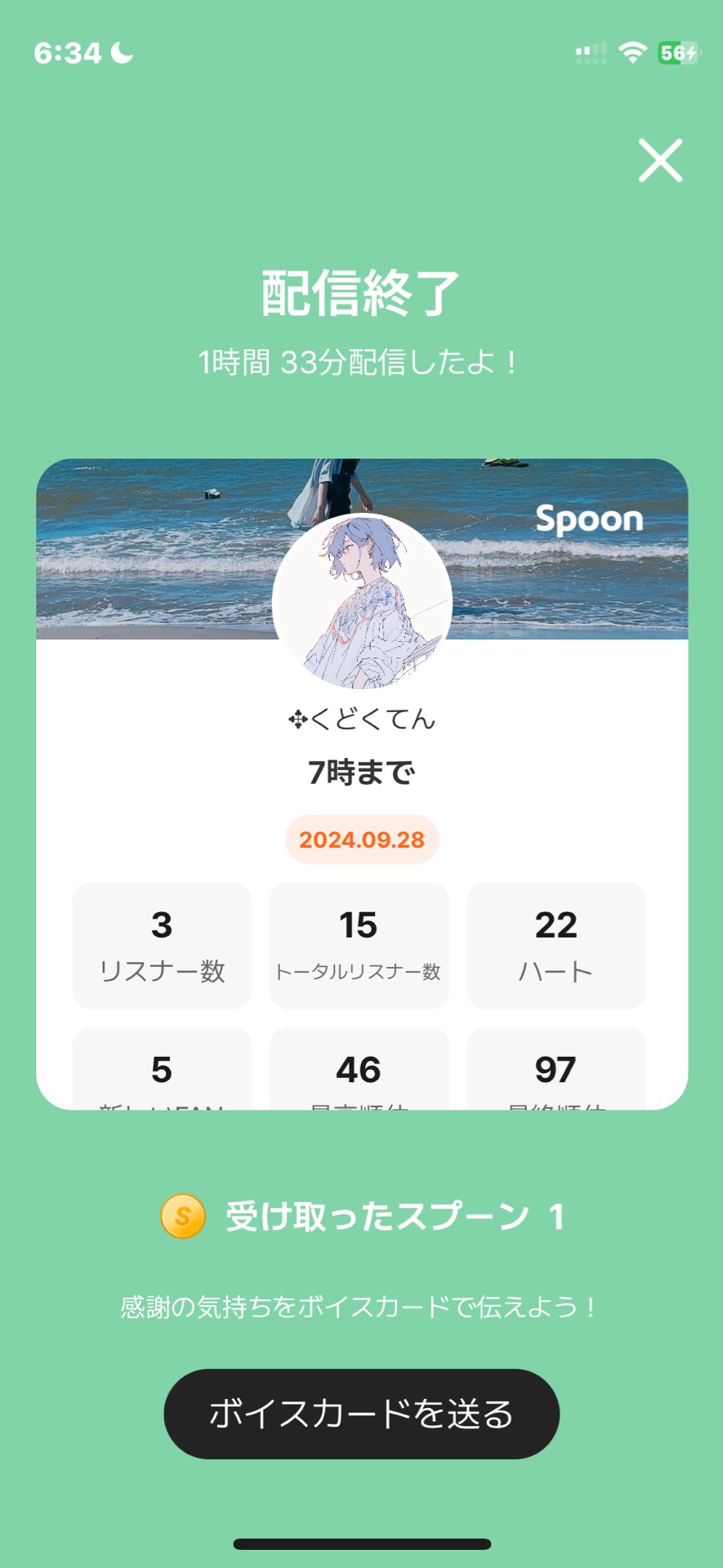Screen dimensions: 723x1568
Task: Tap the トータルリスナー数 card showing 15
Action: [359, 944]
